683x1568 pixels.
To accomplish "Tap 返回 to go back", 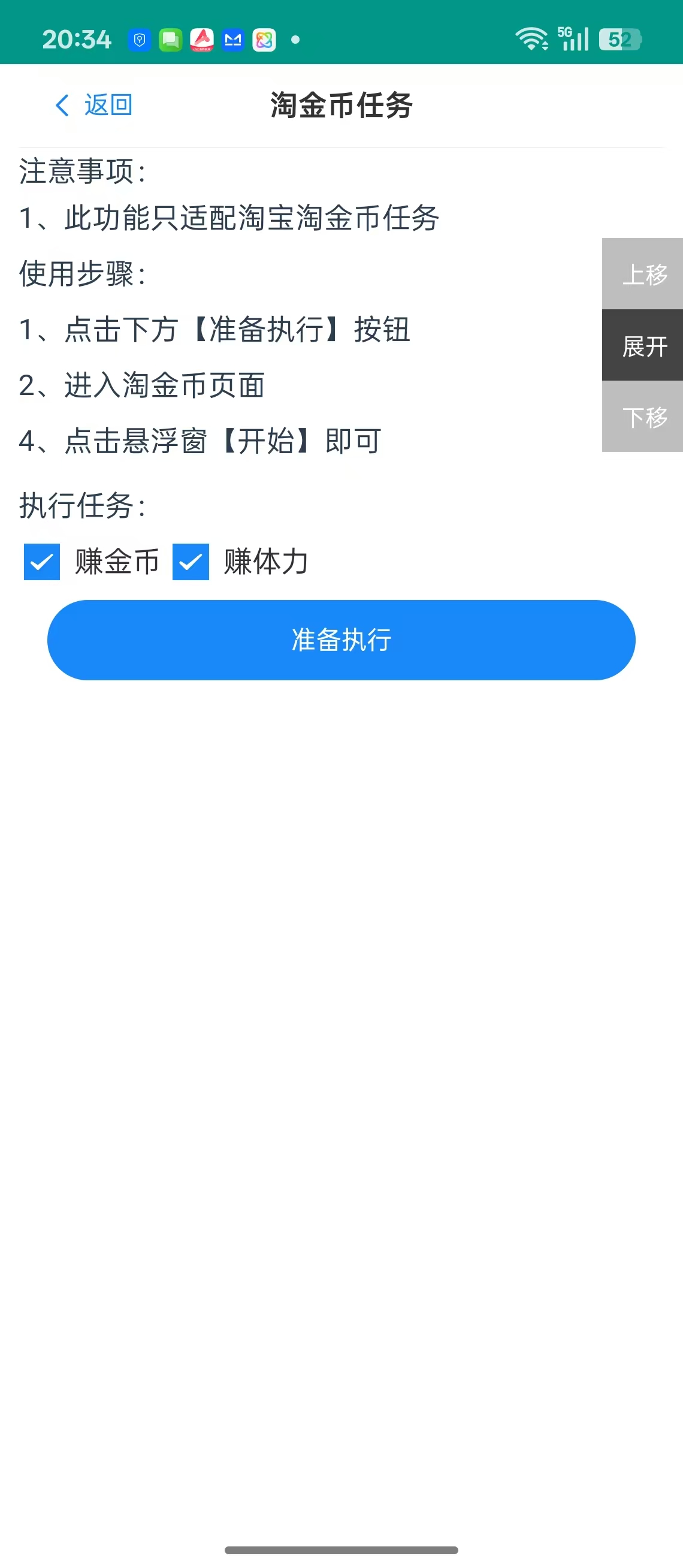I will [94, 105].
